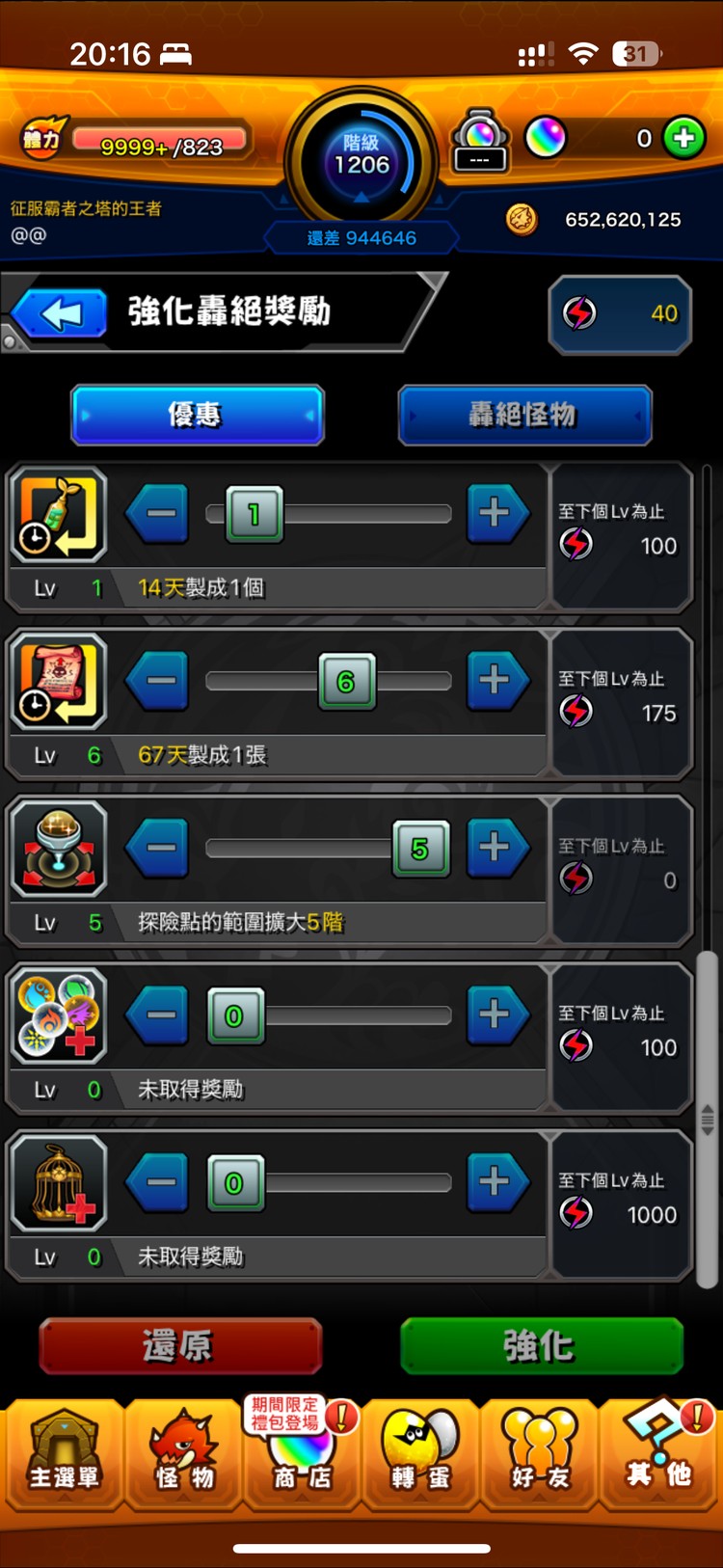The width and height of the screenshot is (723, 1568).
Task: Decrease the 67天 scroll reward level with minus
Action: (157, 681)
